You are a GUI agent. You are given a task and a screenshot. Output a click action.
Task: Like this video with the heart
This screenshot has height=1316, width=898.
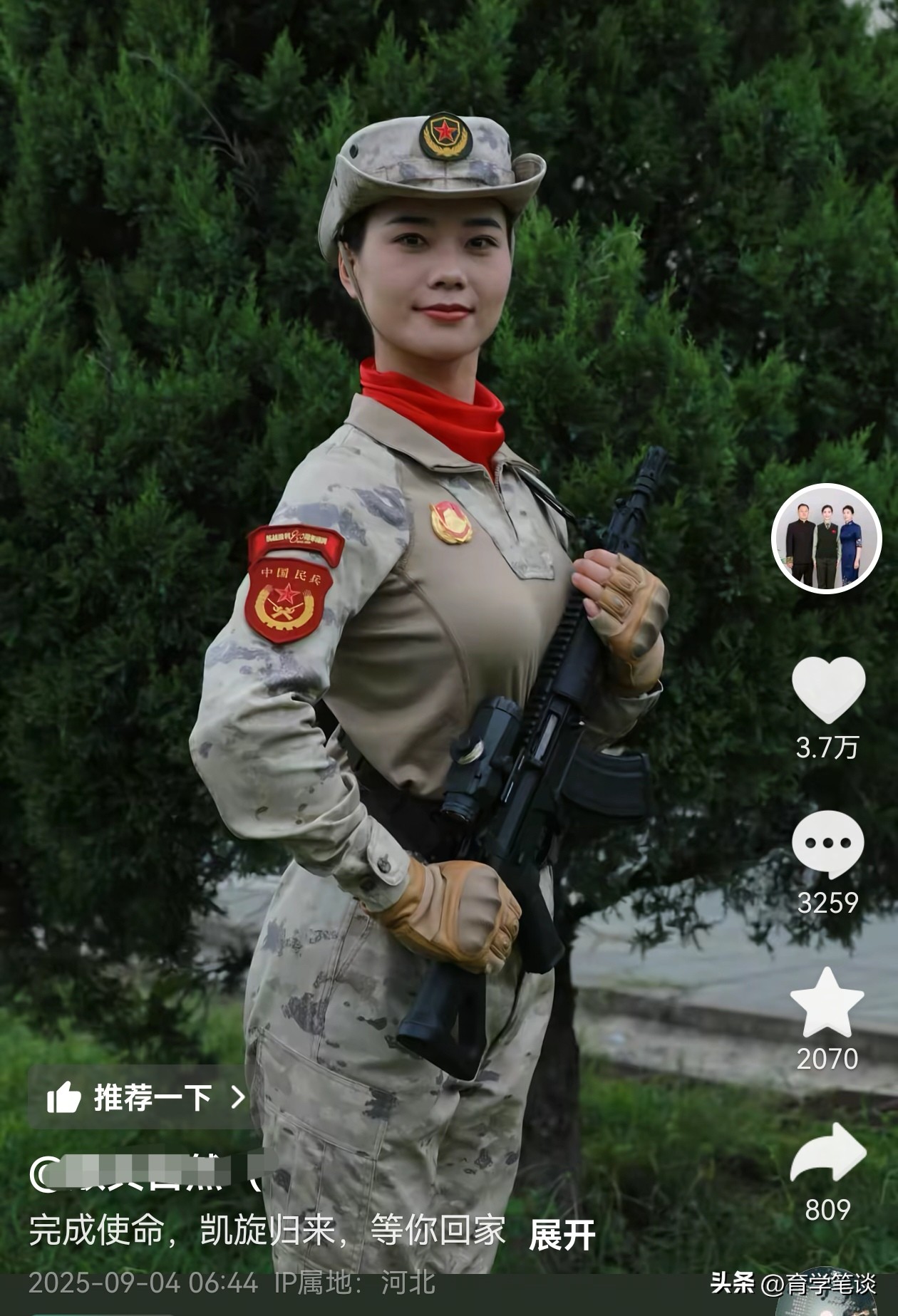click(x=827, y=689)
